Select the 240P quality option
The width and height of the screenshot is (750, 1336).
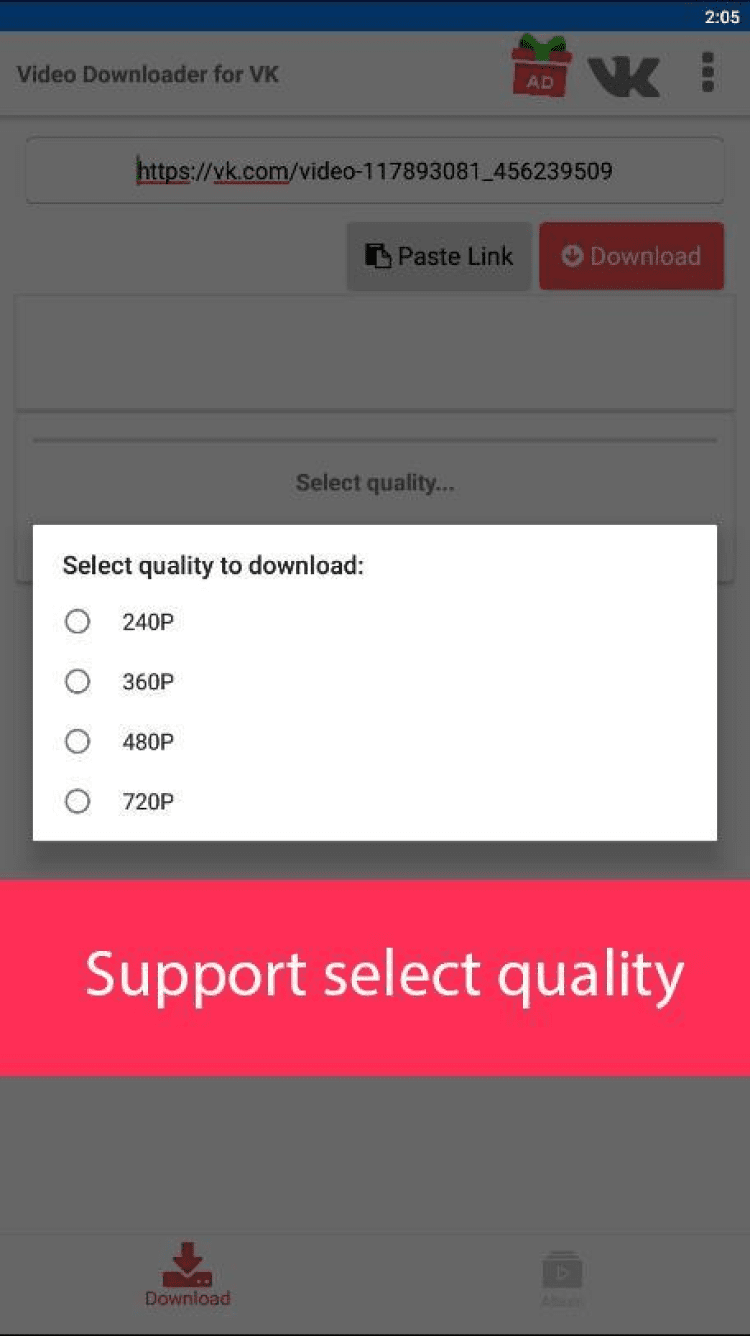pos(78,622)
